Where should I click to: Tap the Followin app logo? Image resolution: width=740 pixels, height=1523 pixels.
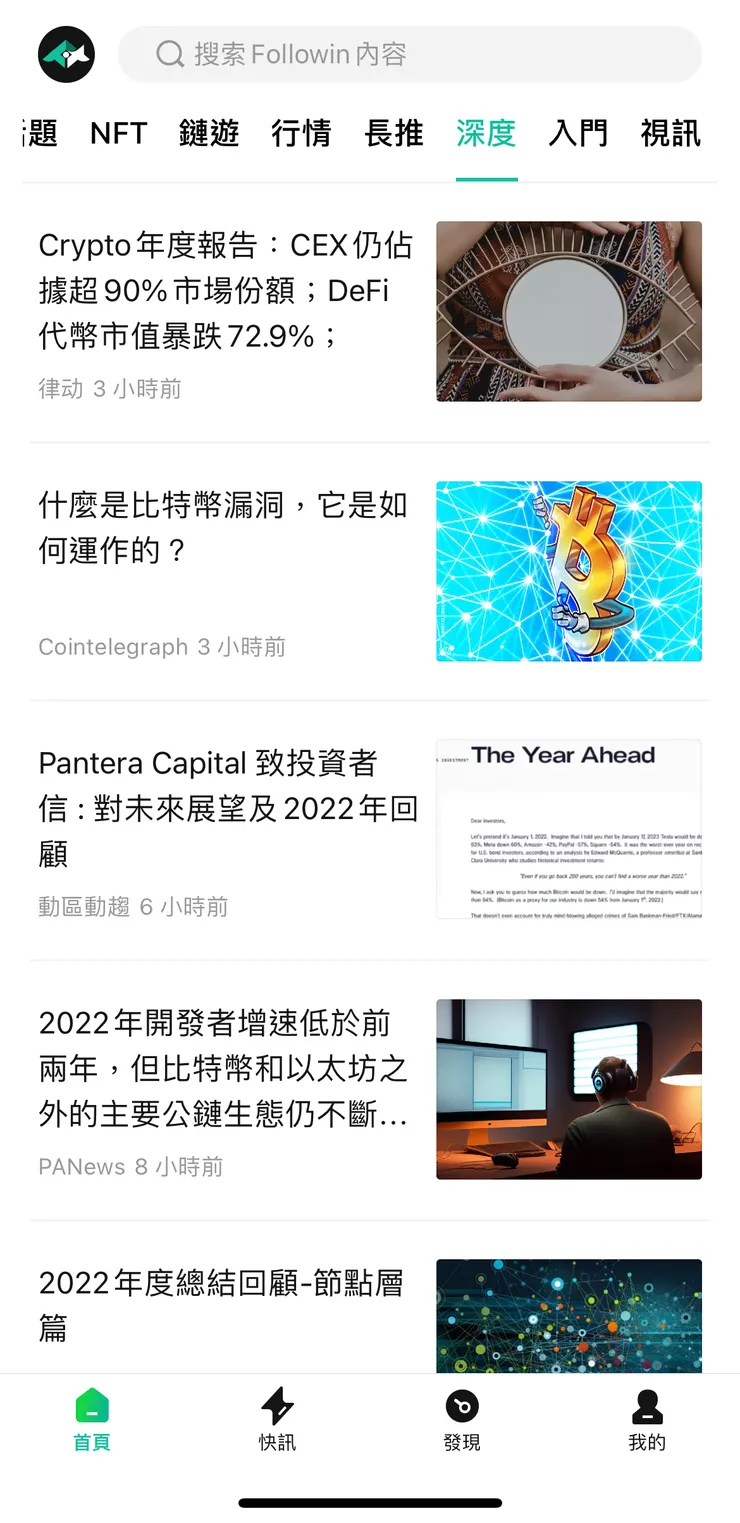[x=65, y=54]
